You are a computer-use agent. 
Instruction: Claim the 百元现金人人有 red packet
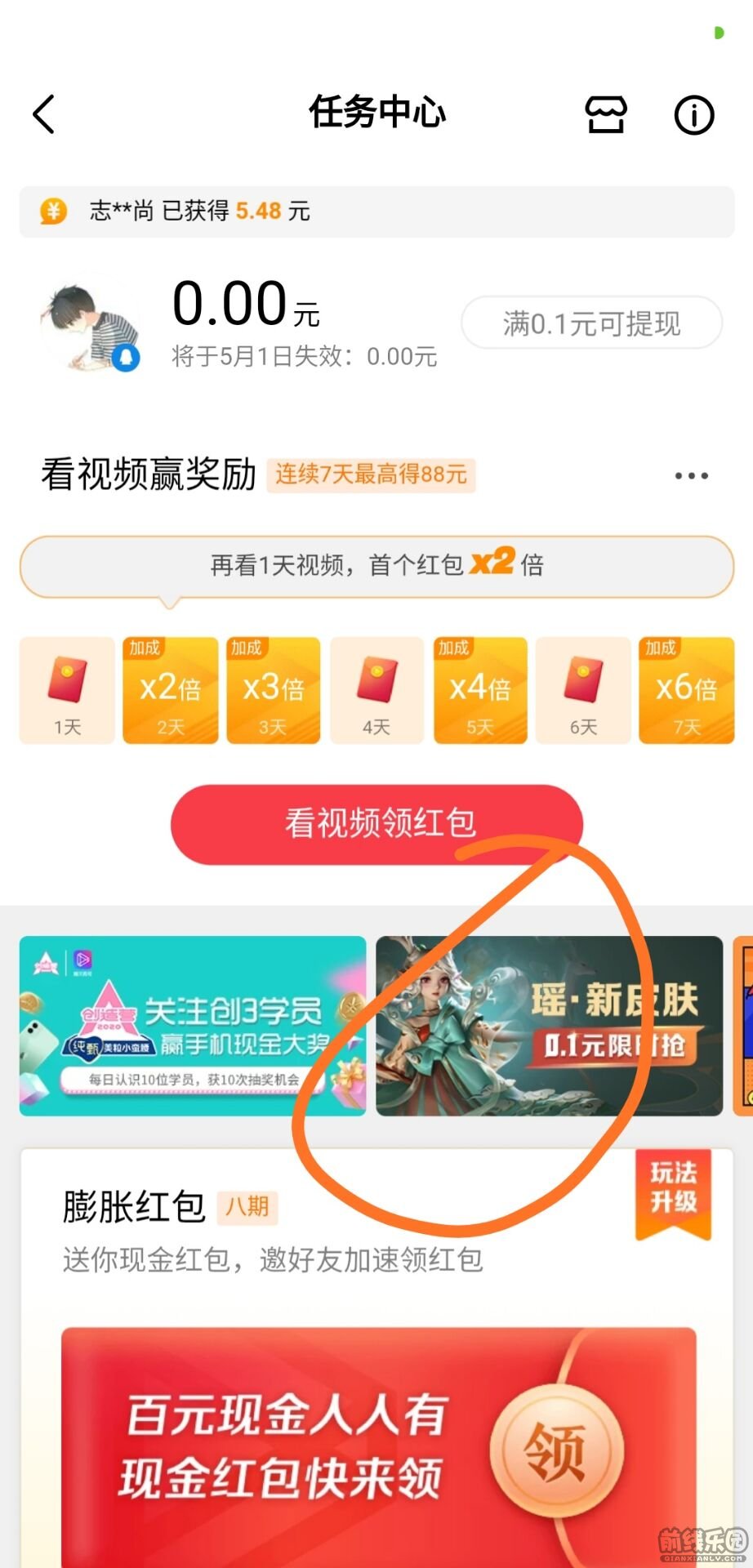[557, 1450]
